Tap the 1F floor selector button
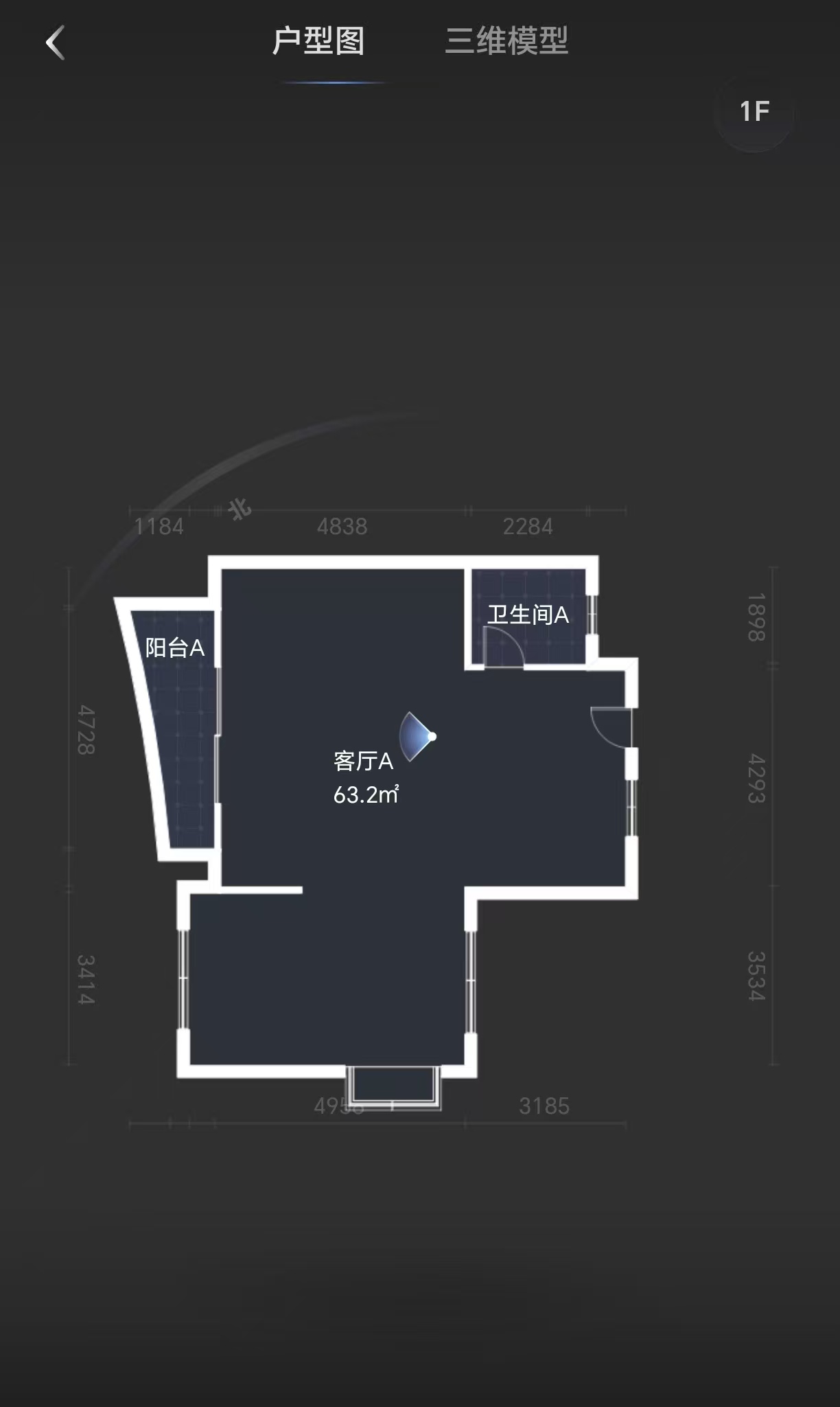 coord(754,111)
